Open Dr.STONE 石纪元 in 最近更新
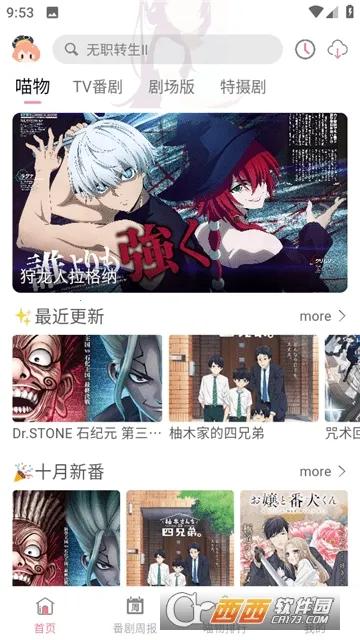360x640 pixels. click(x=87, y=387)
